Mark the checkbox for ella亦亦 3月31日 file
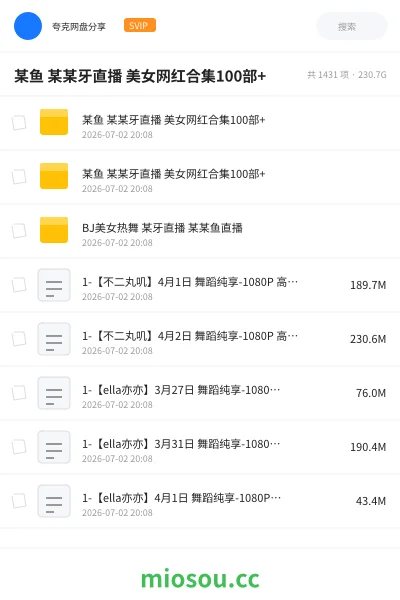 click(x=19, y=447)
